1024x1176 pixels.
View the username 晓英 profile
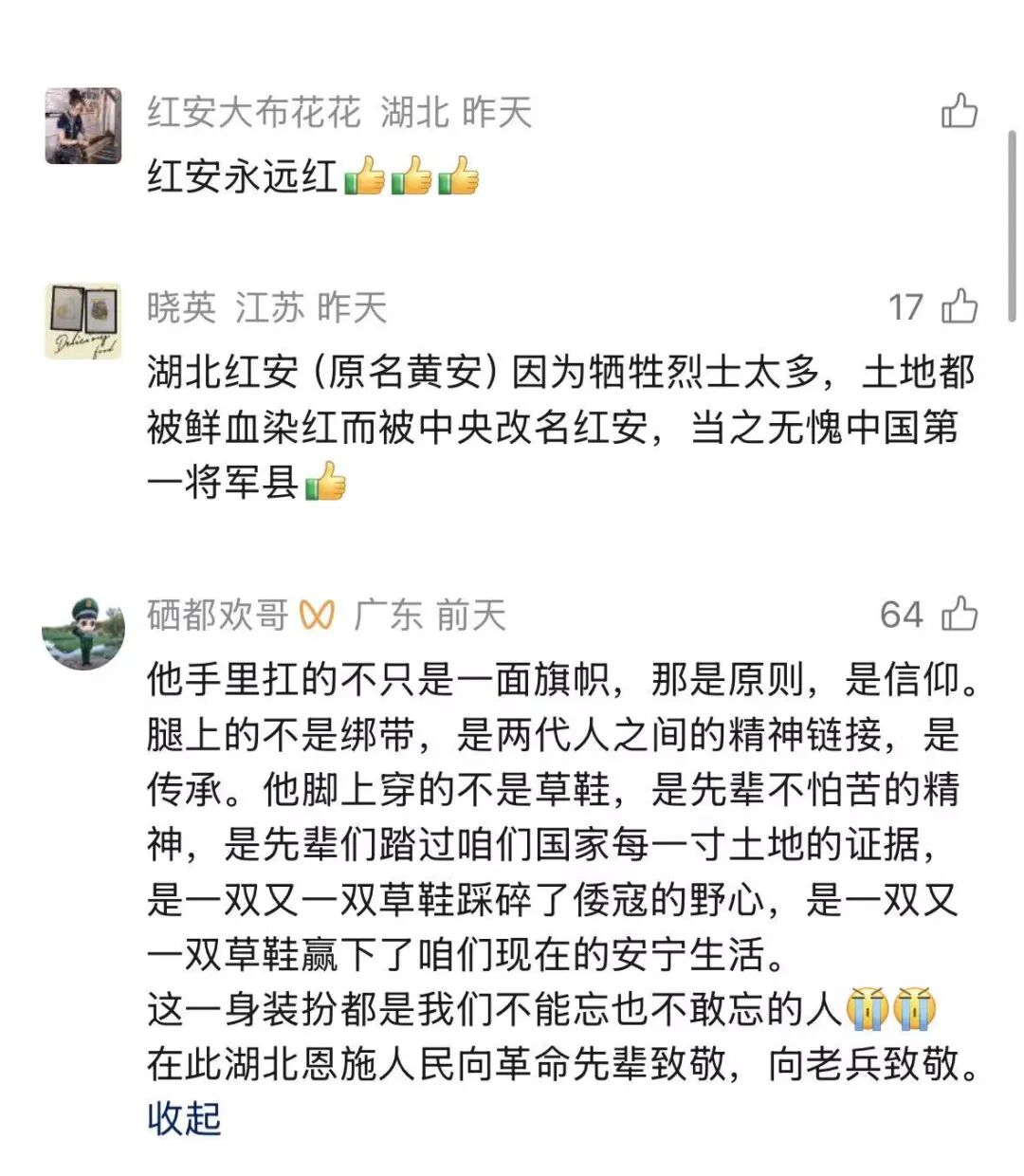[x=181, y=307]
